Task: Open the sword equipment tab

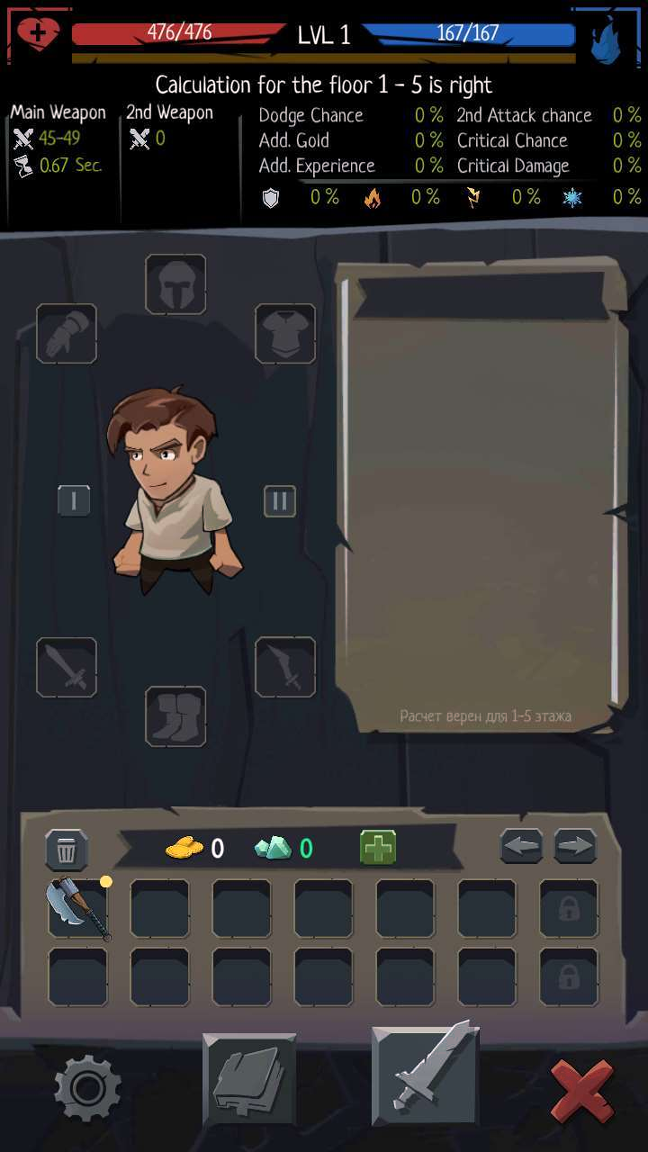Action: click(x=426, y=1074)
